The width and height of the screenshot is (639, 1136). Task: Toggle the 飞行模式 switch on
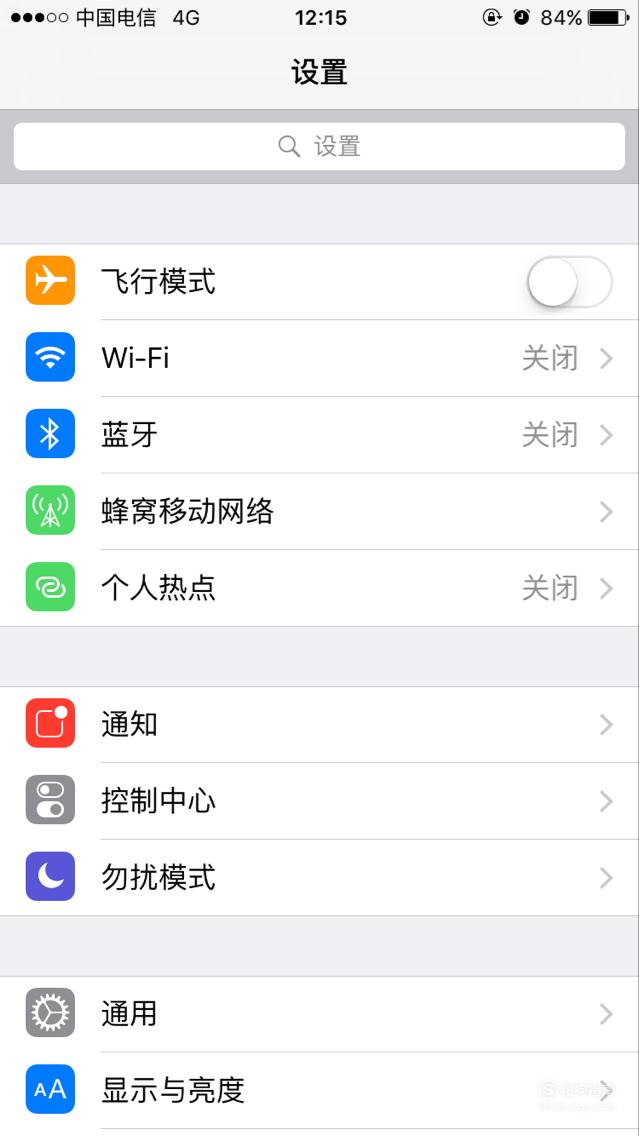pos(569,282)
